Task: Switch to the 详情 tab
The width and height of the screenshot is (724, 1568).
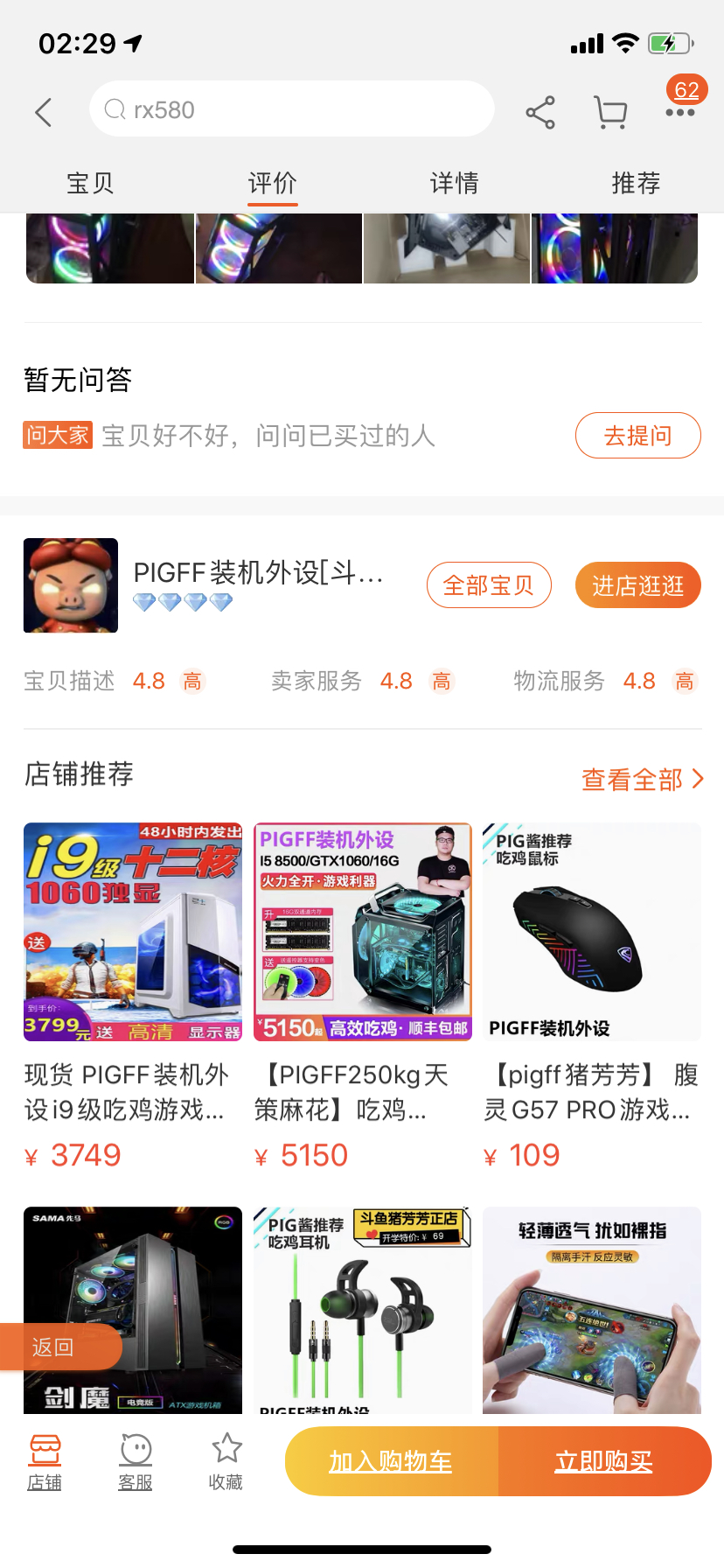Action: coord(454,183)
